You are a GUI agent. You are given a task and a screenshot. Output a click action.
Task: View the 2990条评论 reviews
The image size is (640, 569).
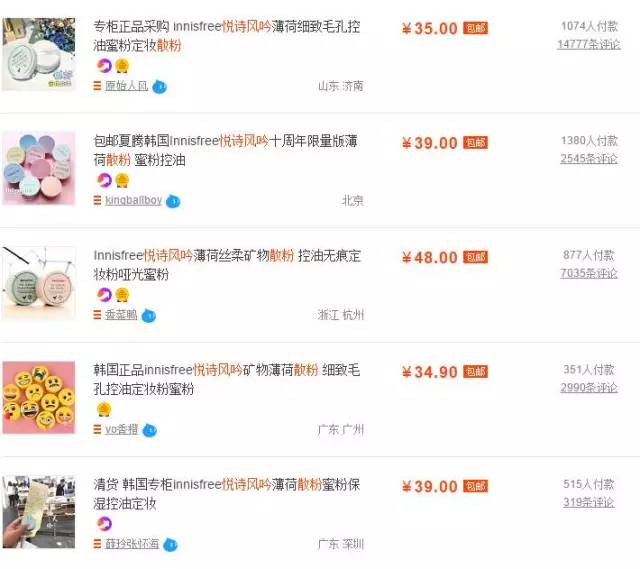[x=589, y=387]
